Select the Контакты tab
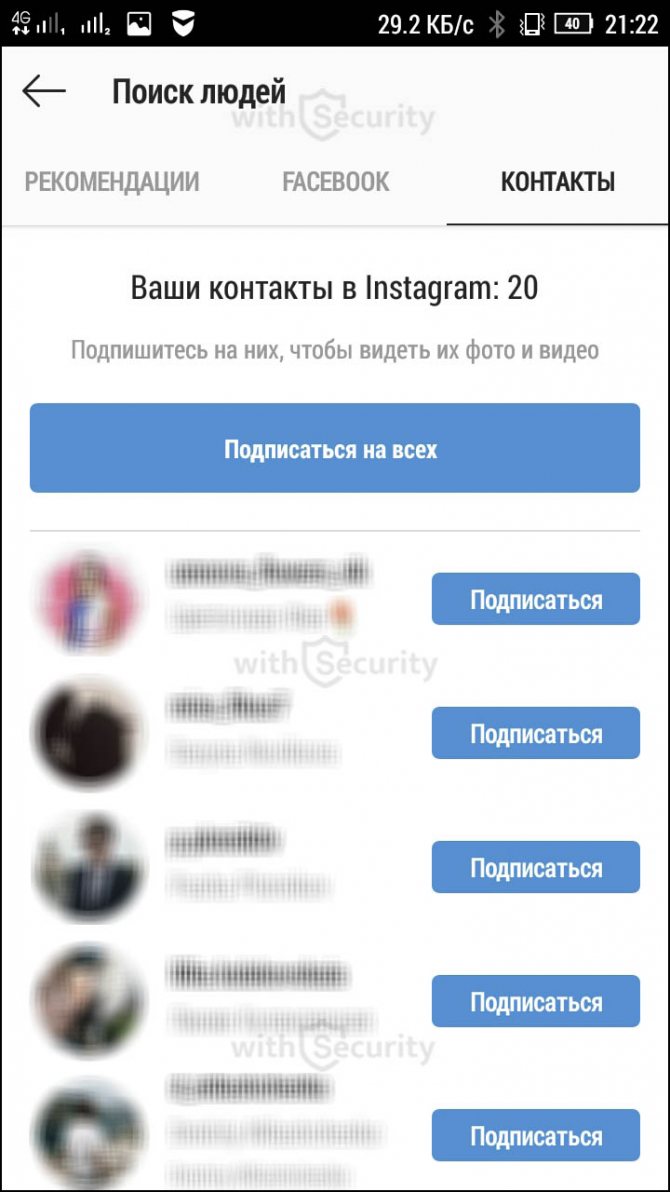 [x=557, y=182]
